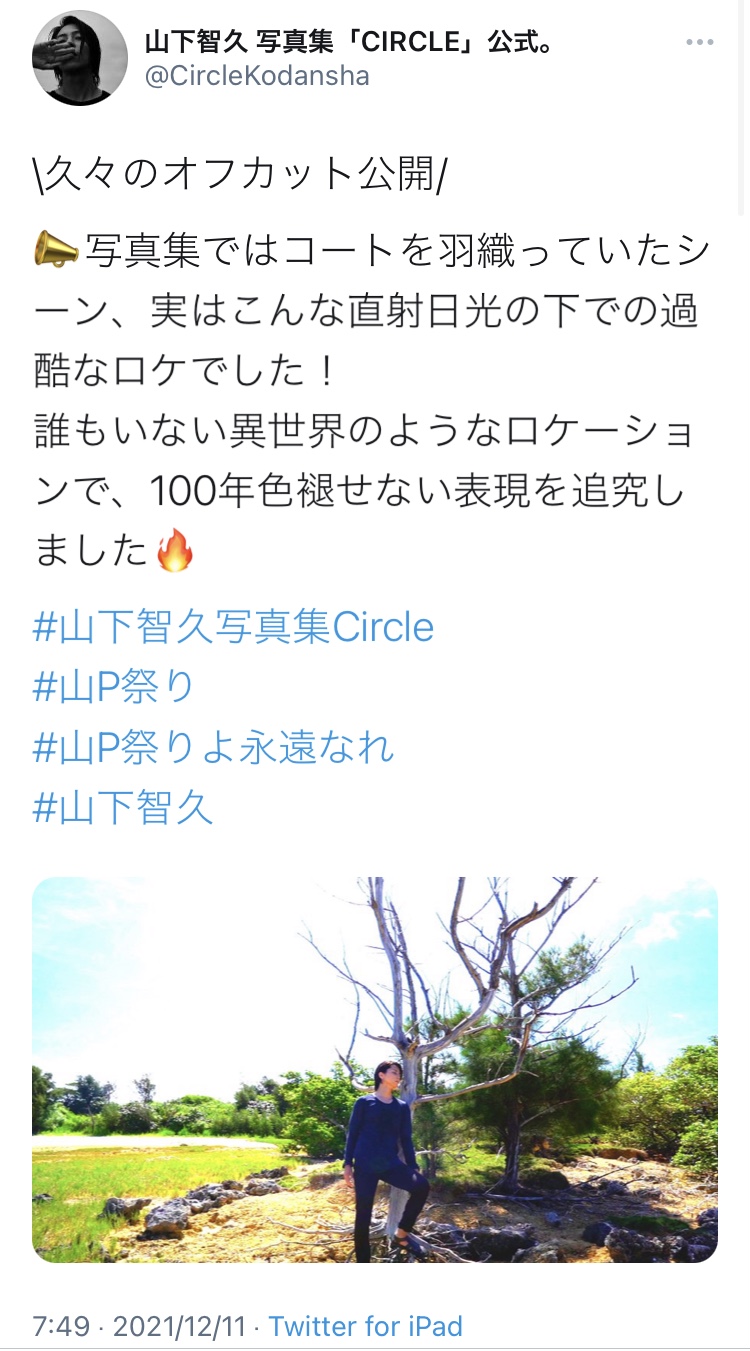Tap the #山P祭り hashtag
The height and width of the screenshot is (1351, 750).
click(x=114, y=687)
